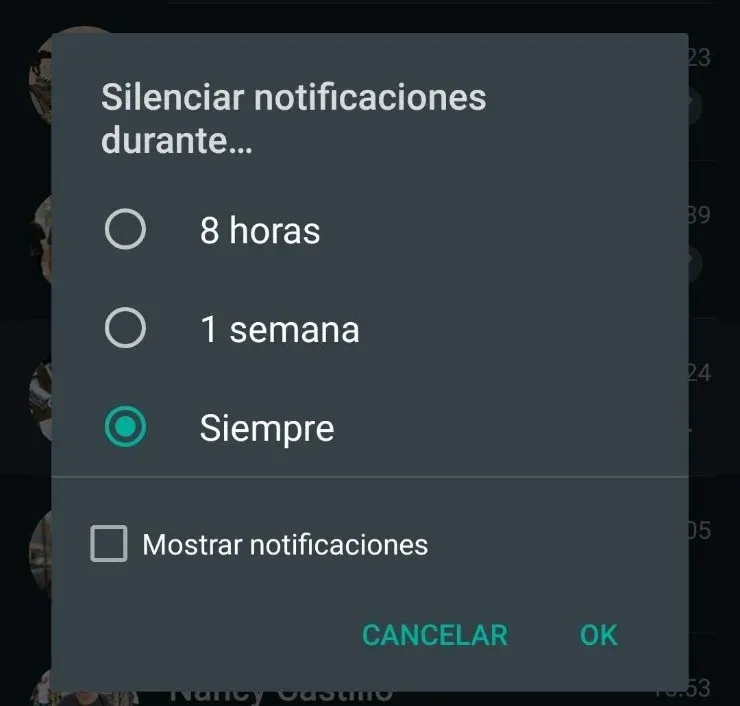Choose 1 semana mute duration
Viewport: 740px width, 706px height.
click(126, 329)
